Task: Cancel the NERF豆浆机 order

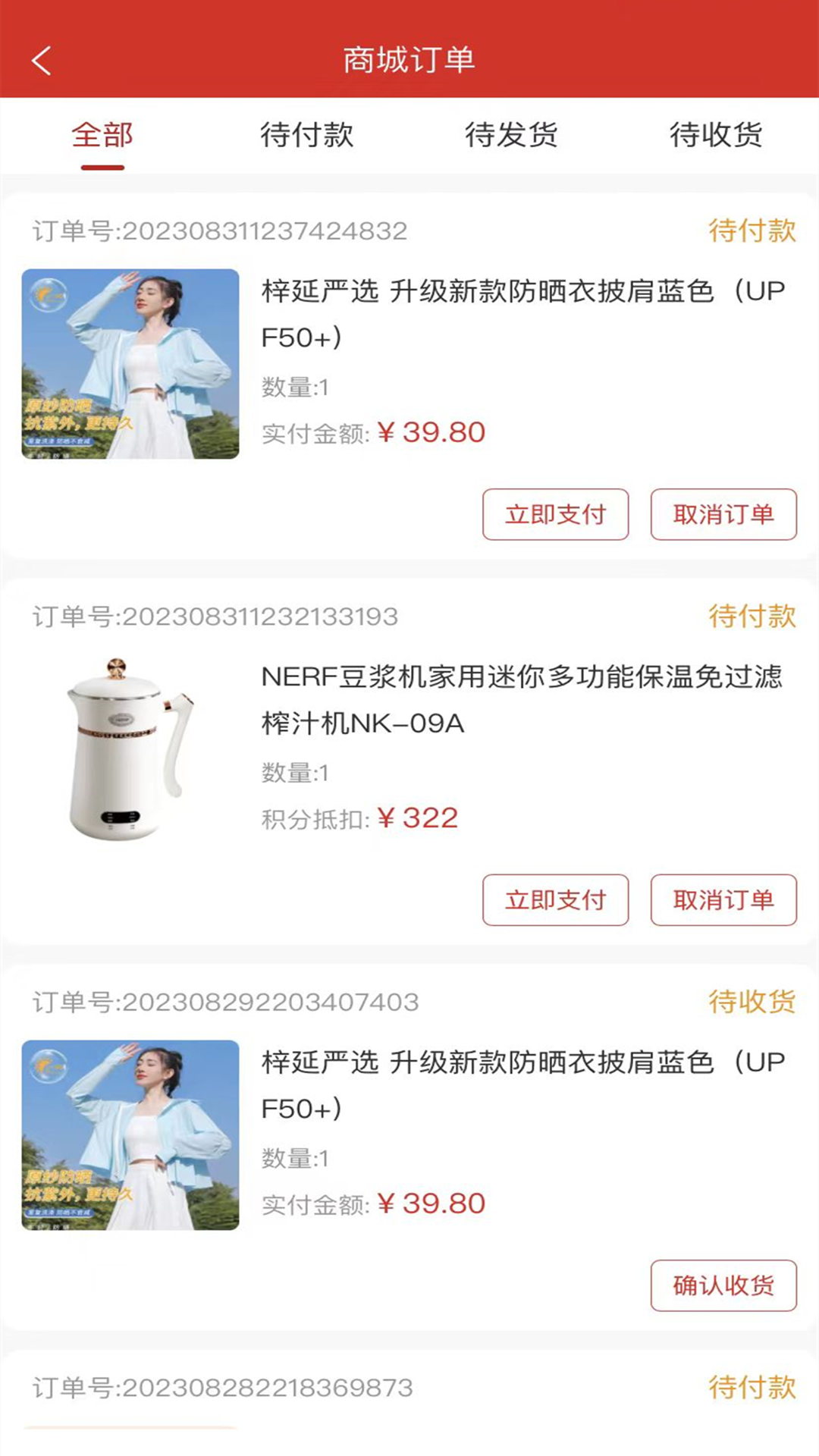Action: click(723, 900)
